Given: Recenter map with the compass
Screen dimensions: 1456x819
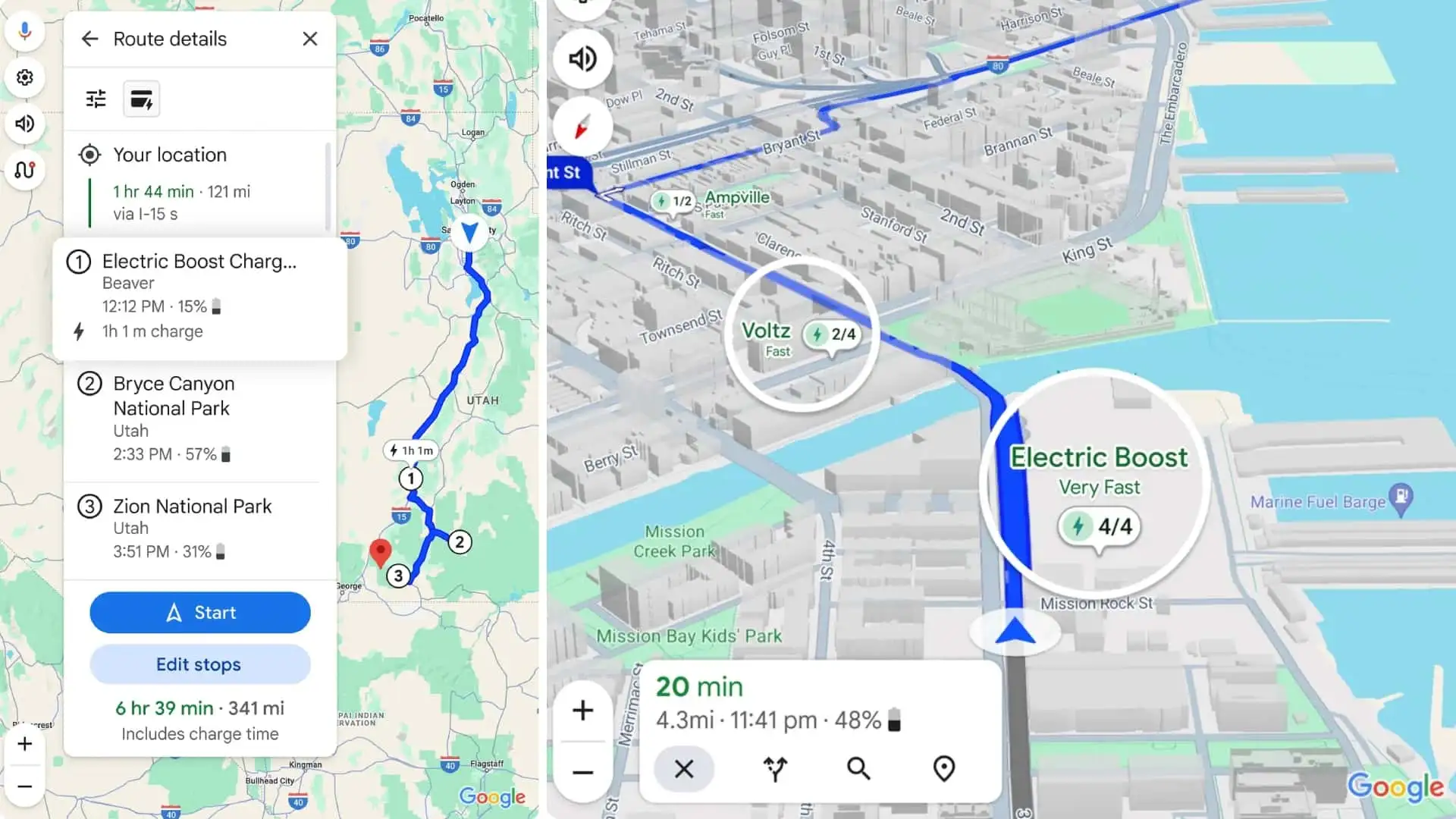Looking at the screenshot, I should 582,127.
